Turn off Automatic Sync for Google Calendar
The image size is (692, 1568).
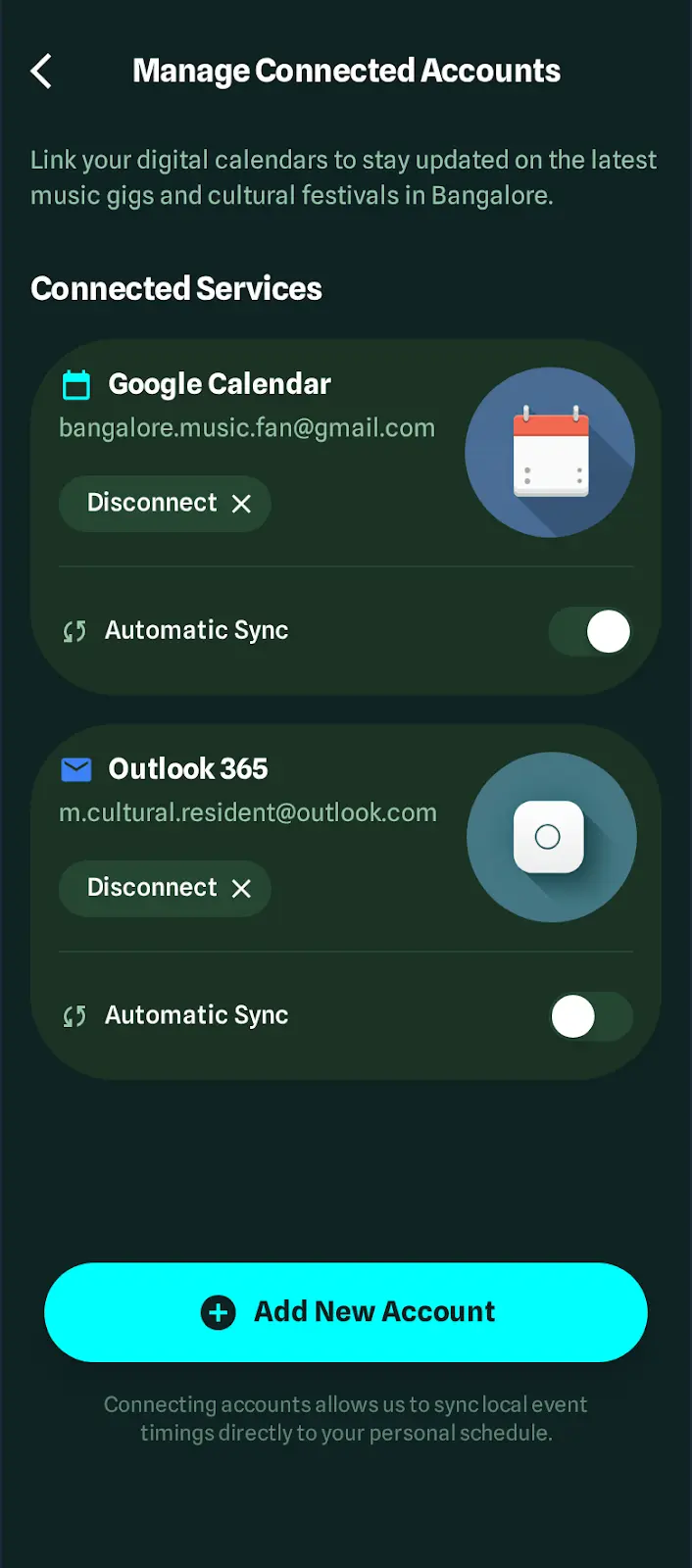point(591,631)
